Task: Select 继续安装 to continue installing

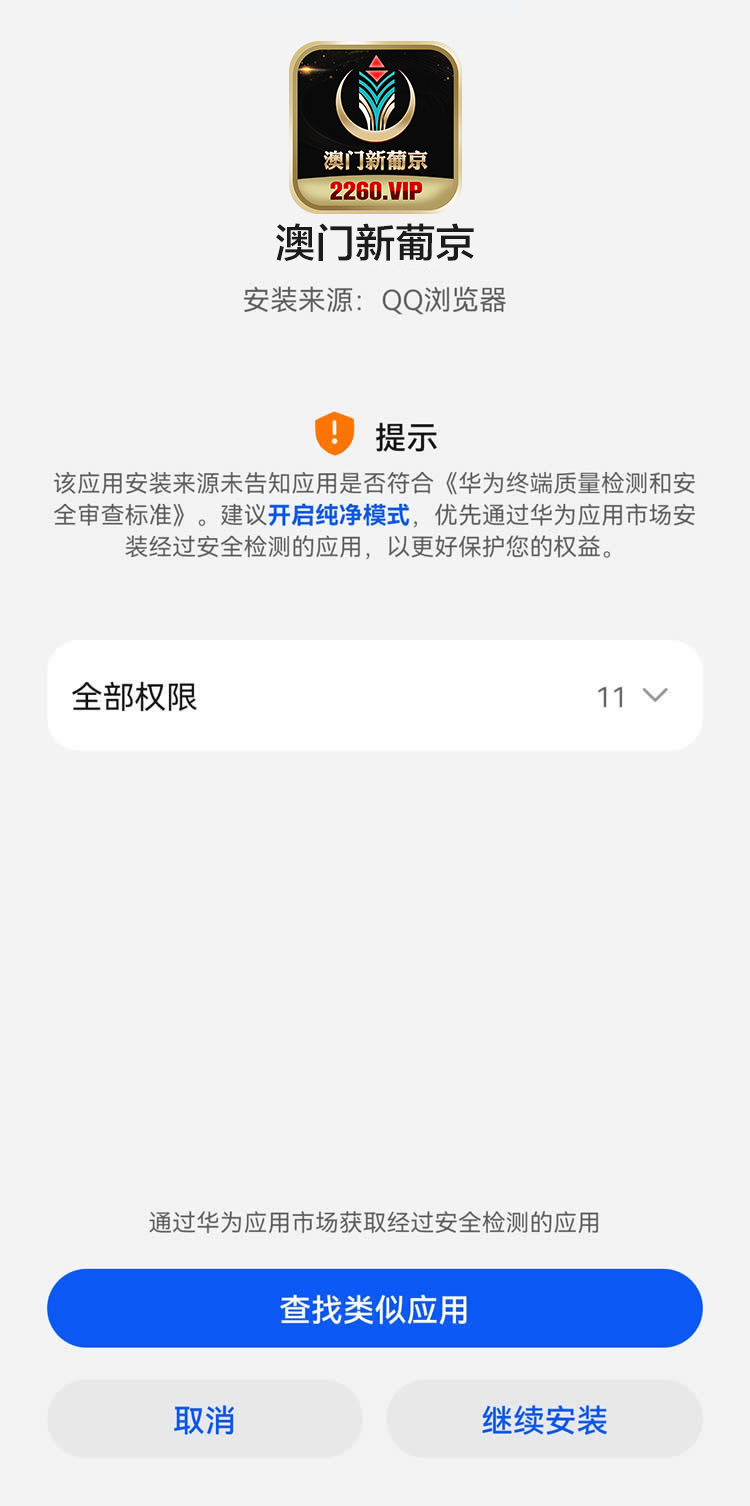Action: click(544, 1419)
